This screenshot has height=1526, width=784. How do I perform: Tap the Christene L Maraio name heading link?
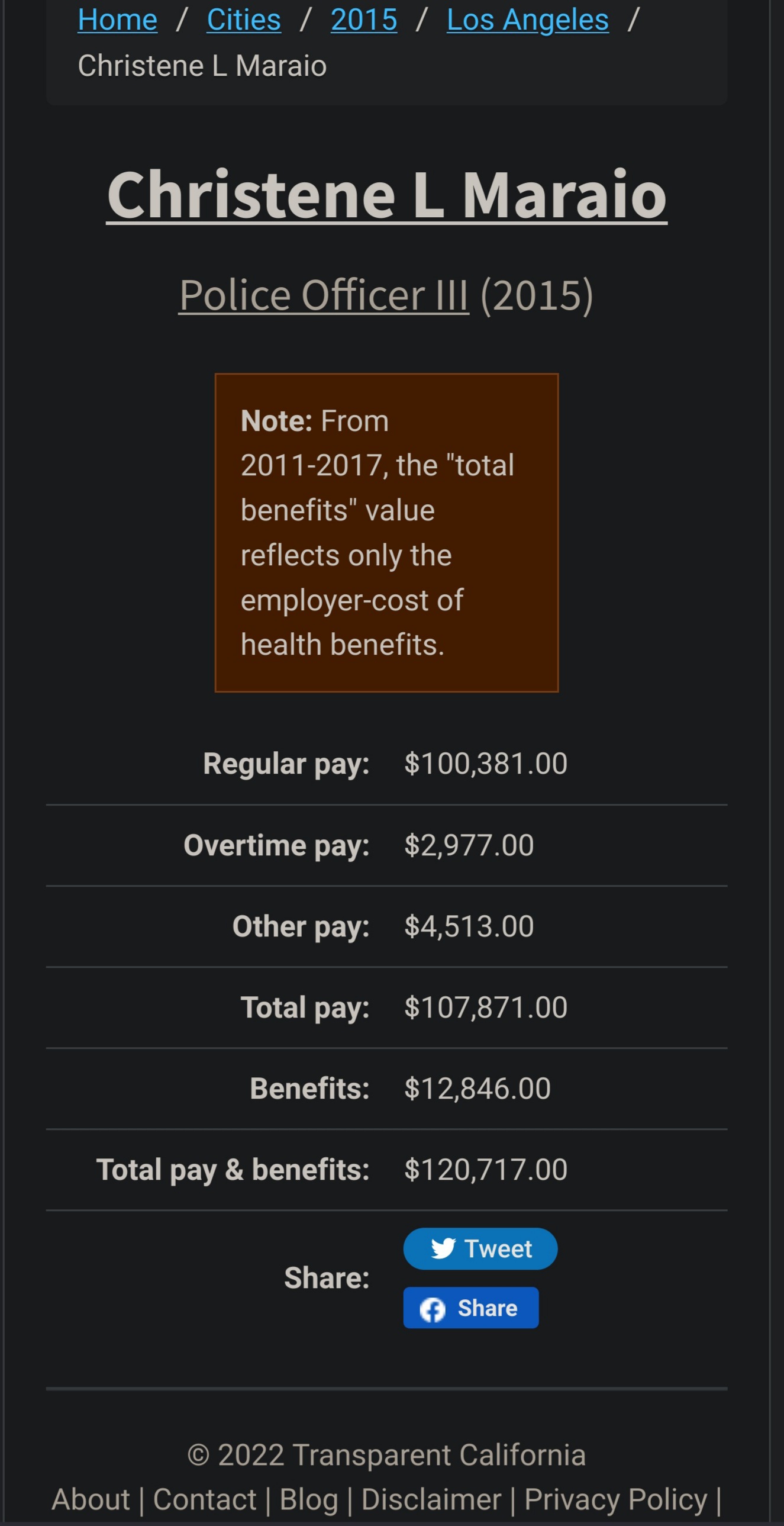click(386, 195)
